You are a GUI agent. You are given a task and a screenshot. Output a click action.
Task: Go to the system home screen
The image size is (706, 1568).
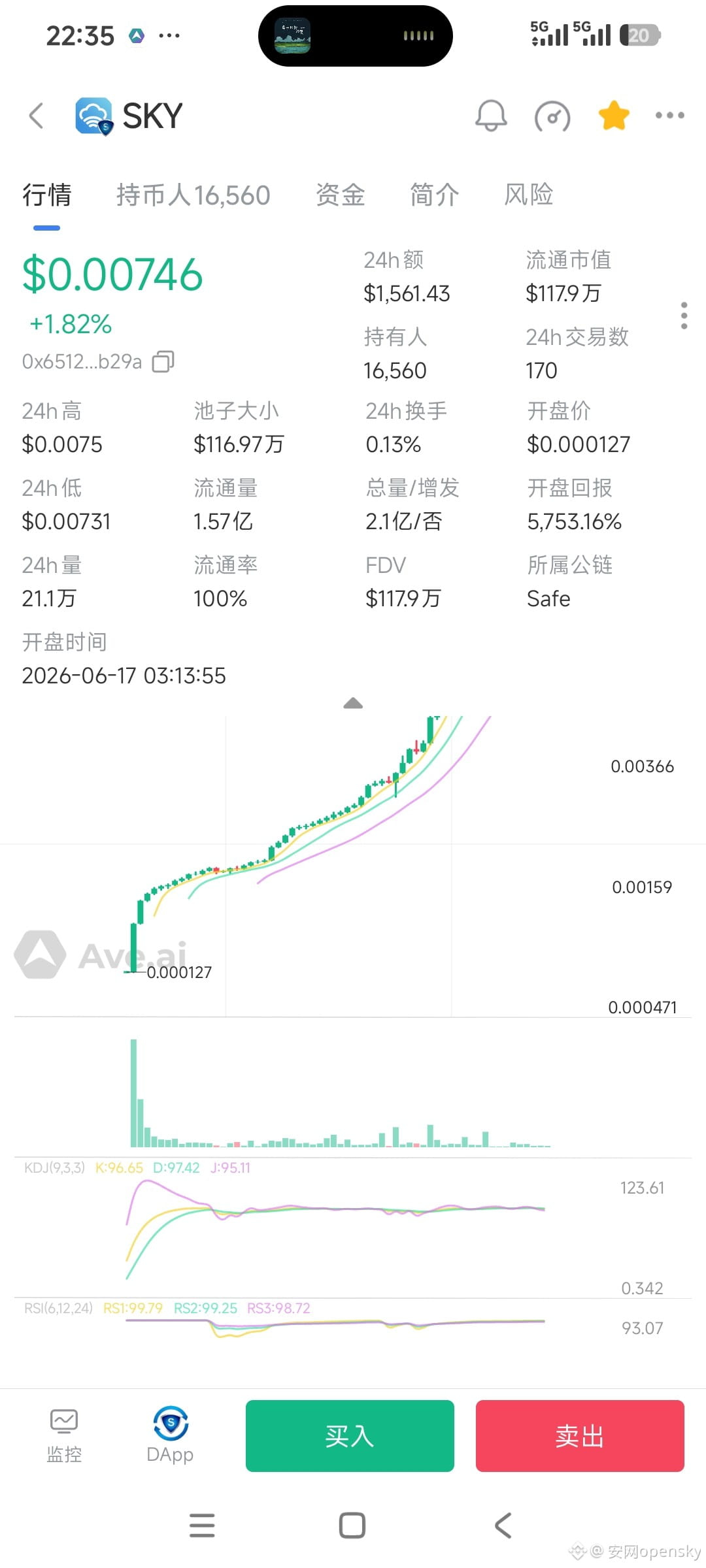pos(352,1526)
